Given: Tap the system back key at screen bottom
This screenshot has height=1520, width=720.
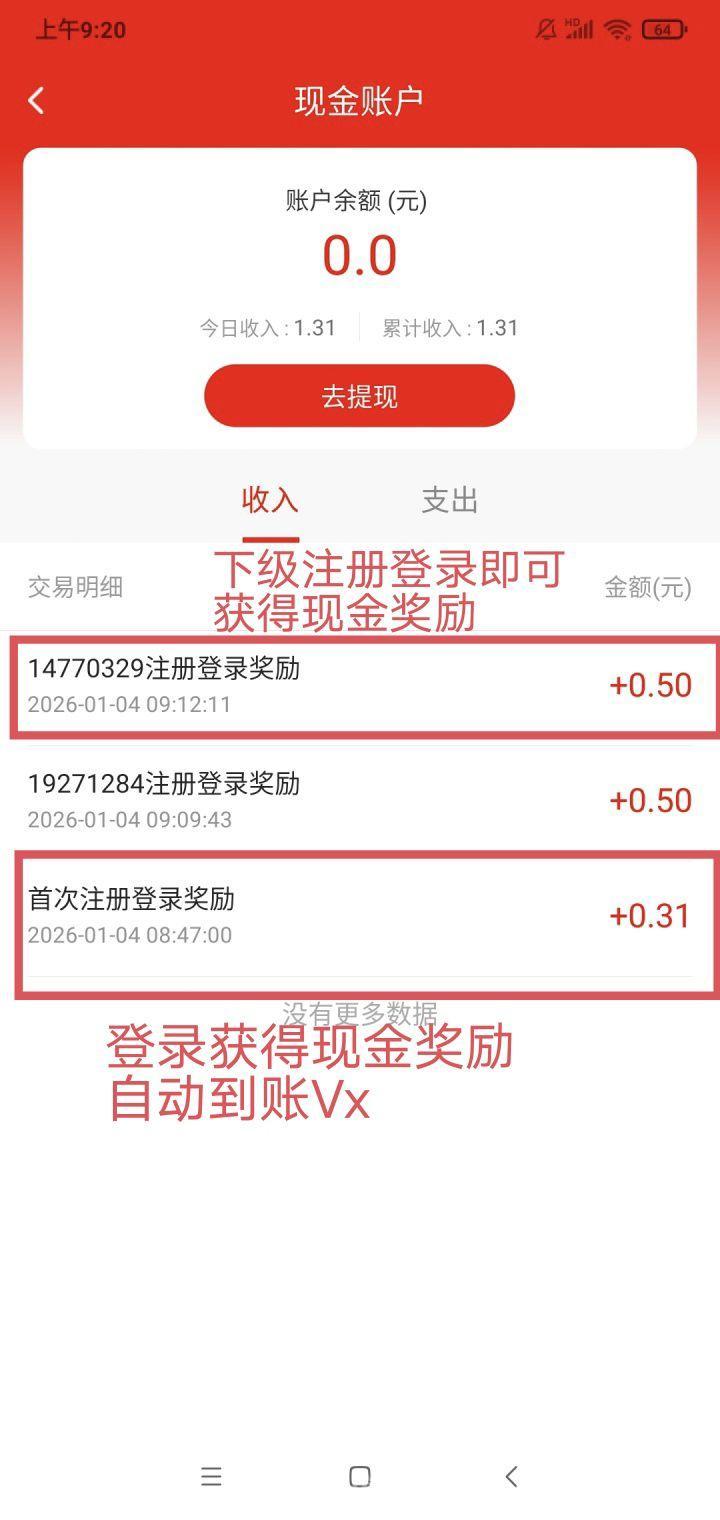Looking at the screenshot, I should pos(511,1476).
